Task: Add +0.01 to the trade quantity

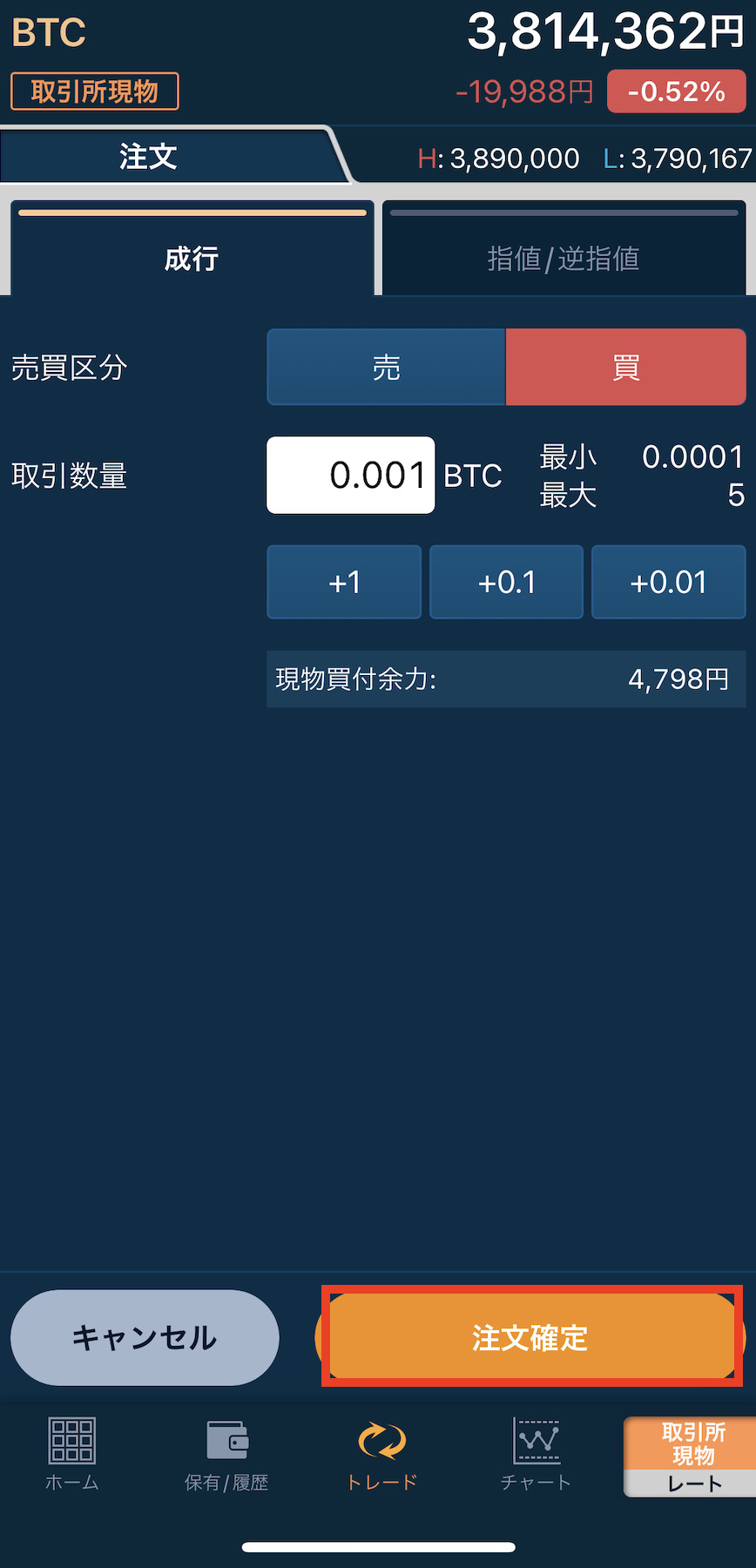Action: click(x=669, y=582)
